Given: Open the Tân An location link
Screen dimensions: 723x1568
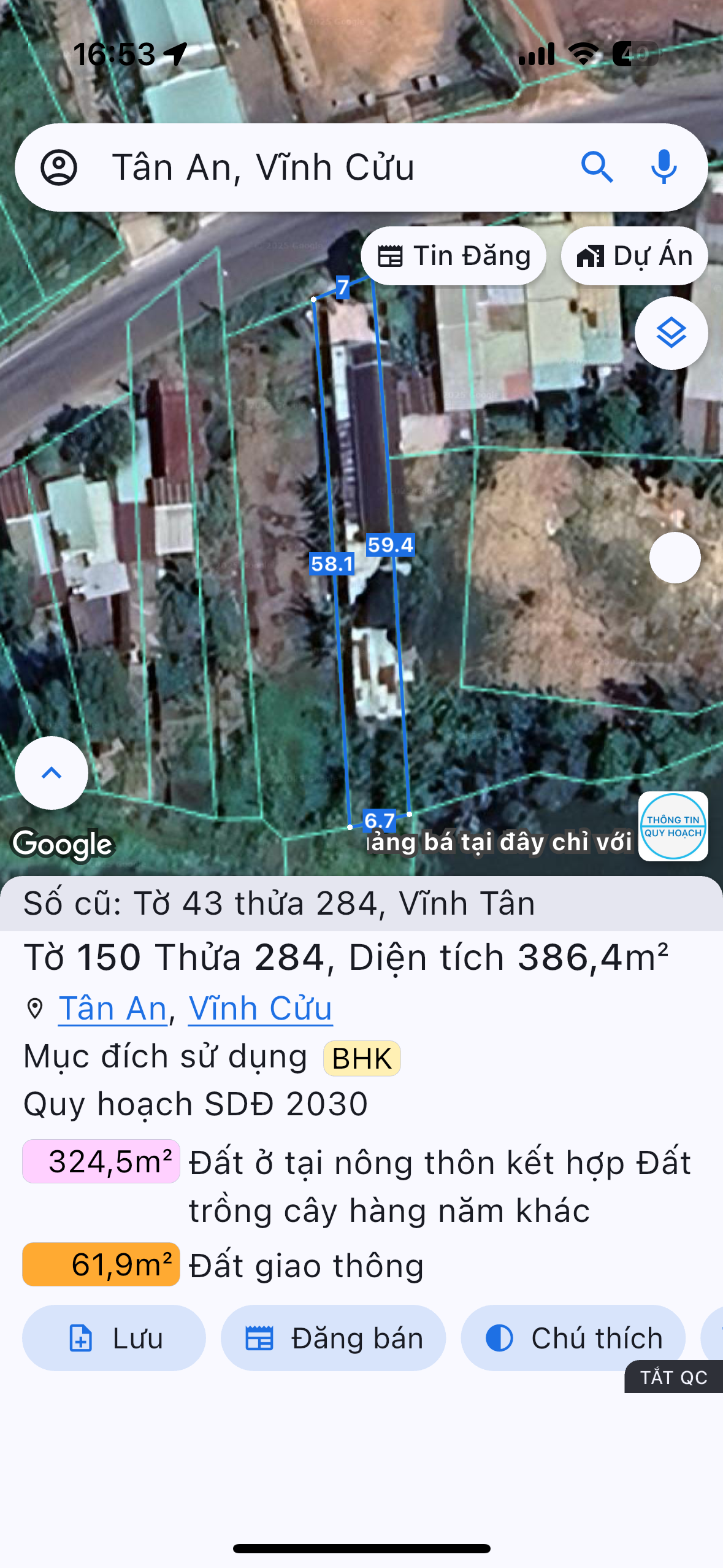Looking at the screenshot, I should pyautogui.click(x=113, y=1009).
